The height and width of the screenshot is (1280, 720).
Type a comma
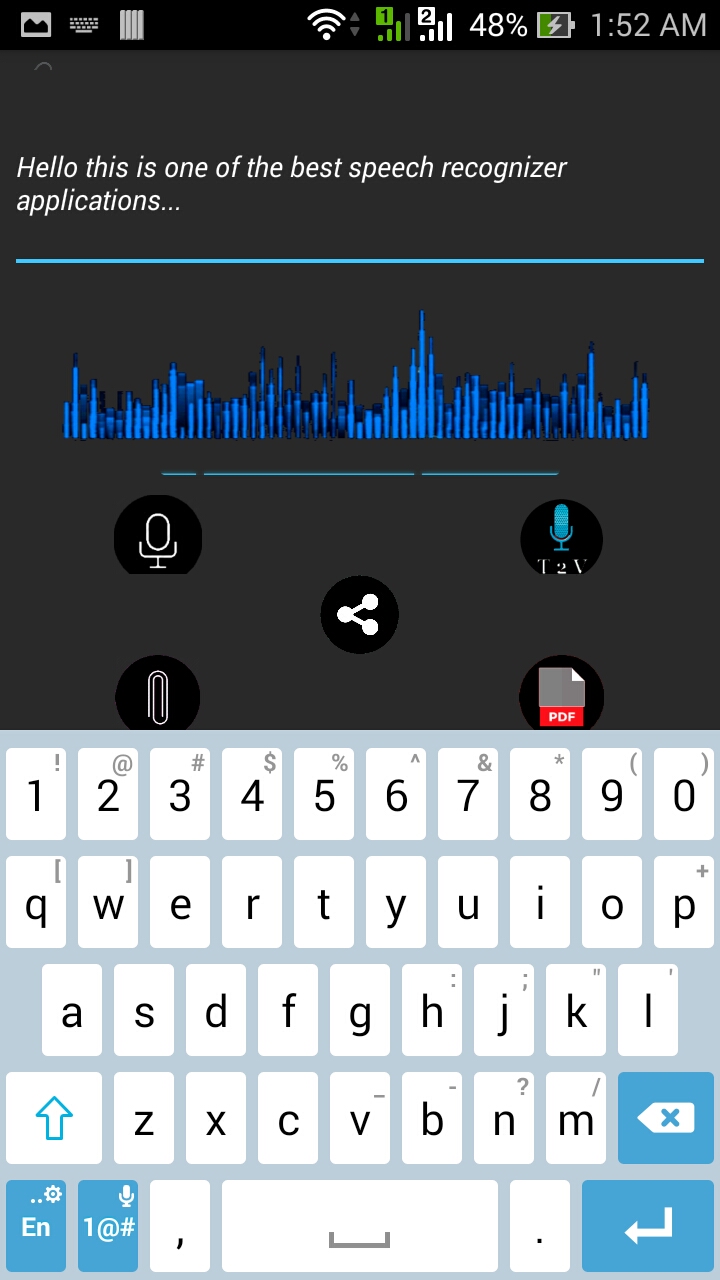[x=179, y=1226]
